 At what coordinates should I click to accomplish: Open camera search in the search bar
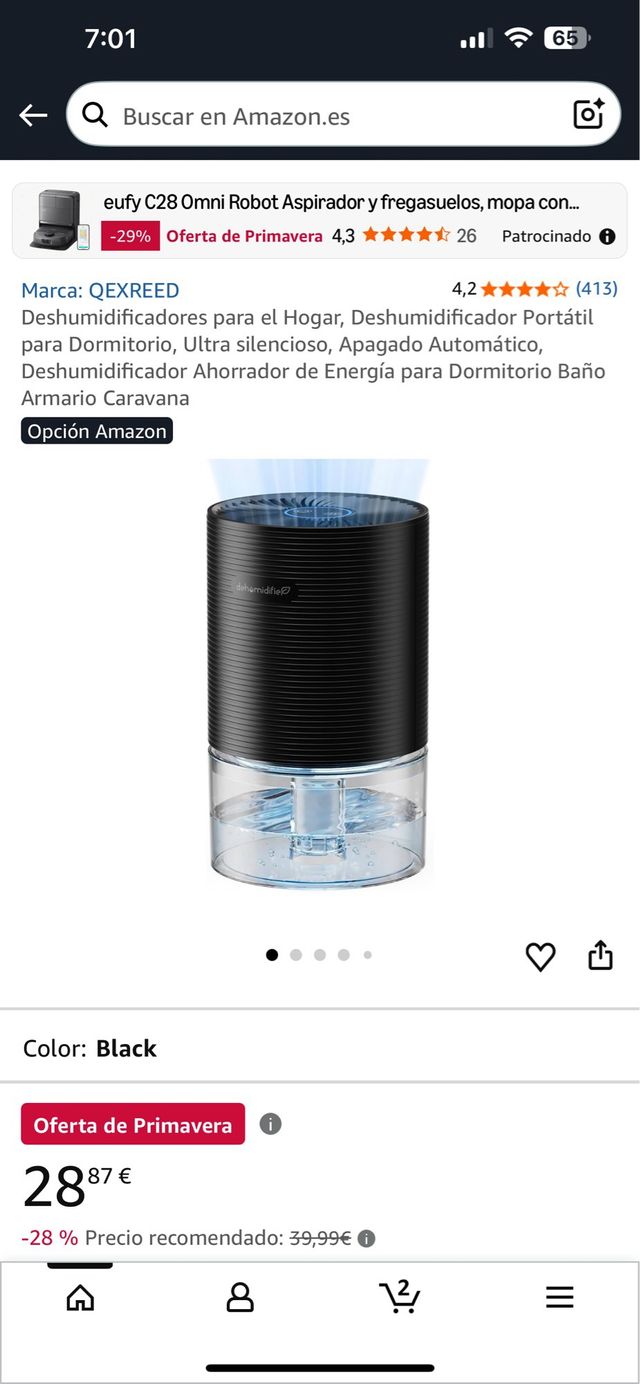click(588, 115)
